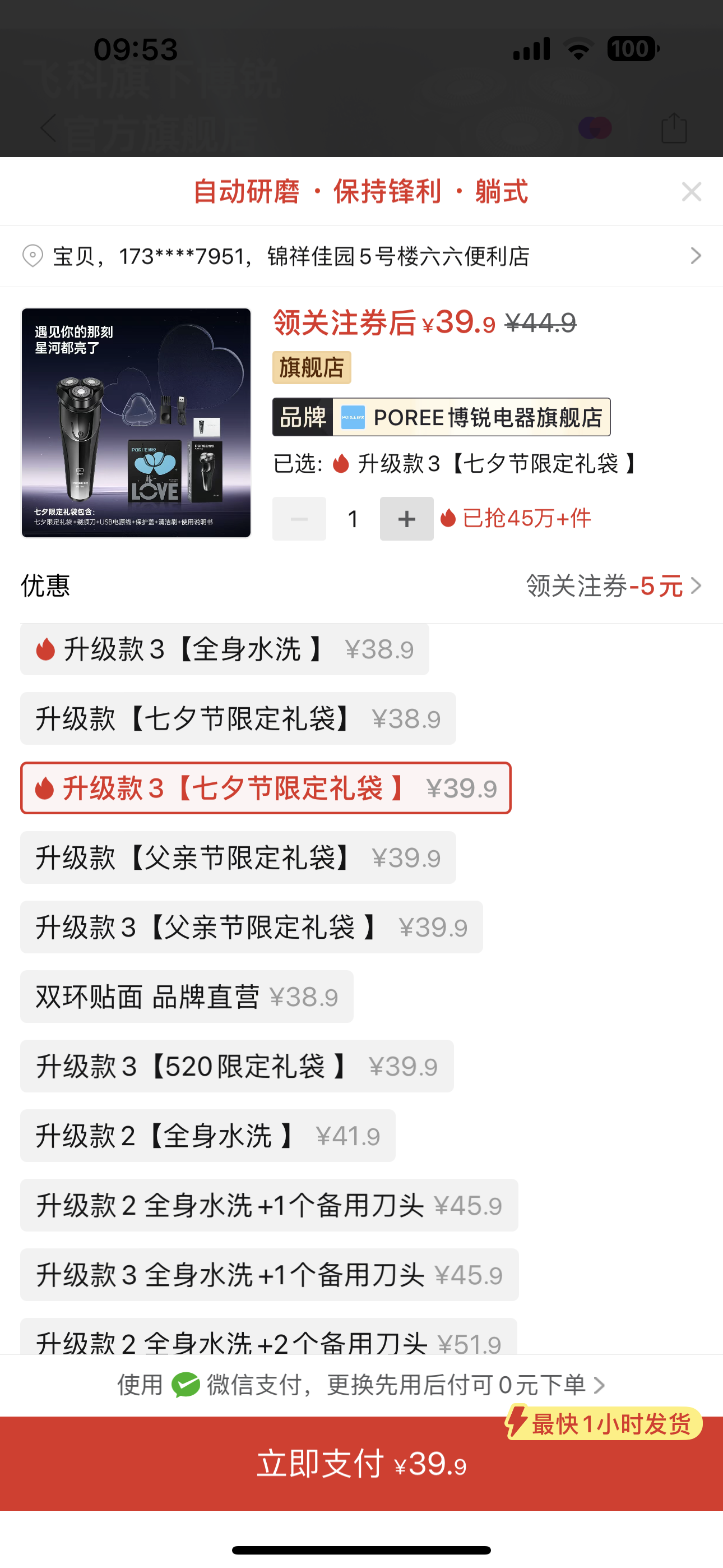The width and height of the screenshot is (723, 1568).
Task: Choose 升级款3【父亲节限定礼袋】 option
Action: 251,927
